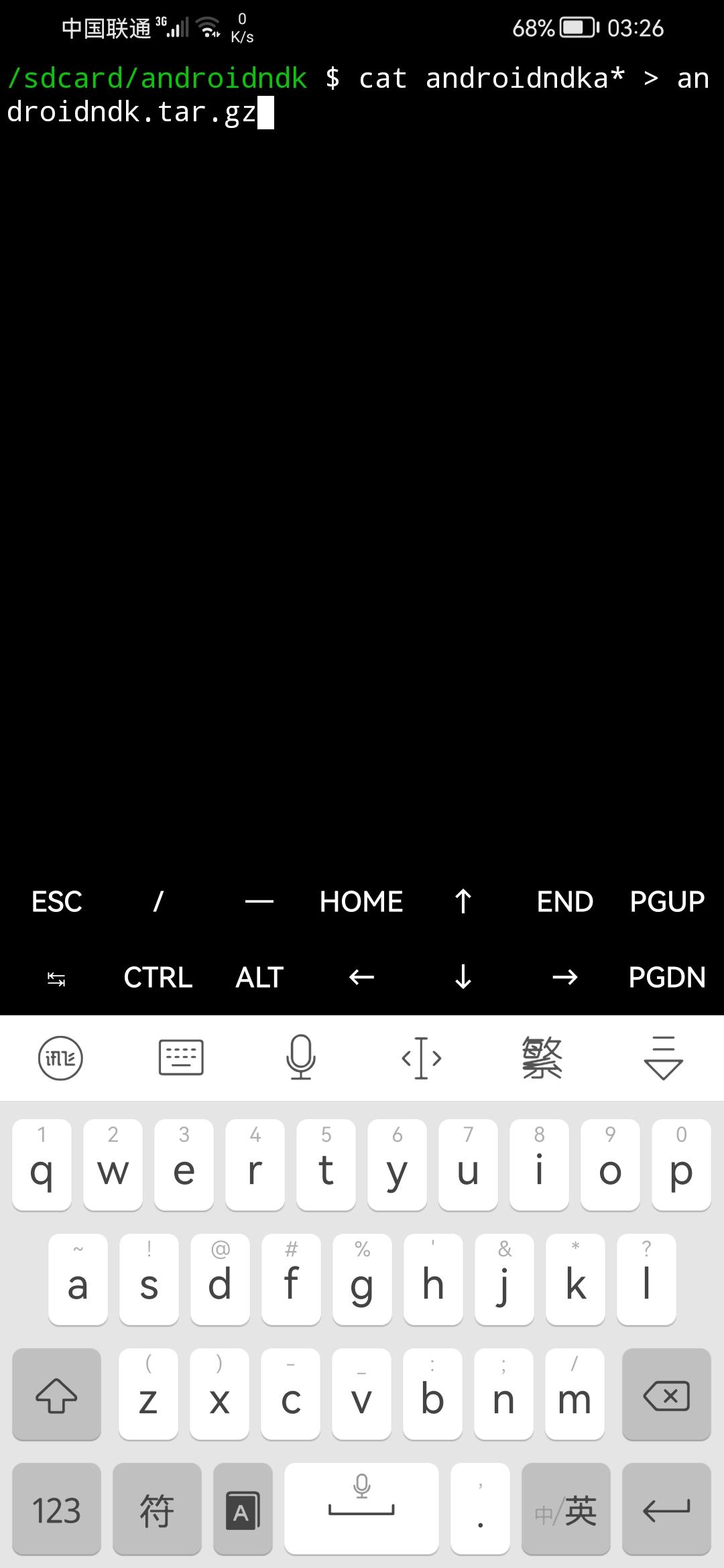724x1568 pixels.
Task: Tap the END key
Action: click(x=564, y=901)
